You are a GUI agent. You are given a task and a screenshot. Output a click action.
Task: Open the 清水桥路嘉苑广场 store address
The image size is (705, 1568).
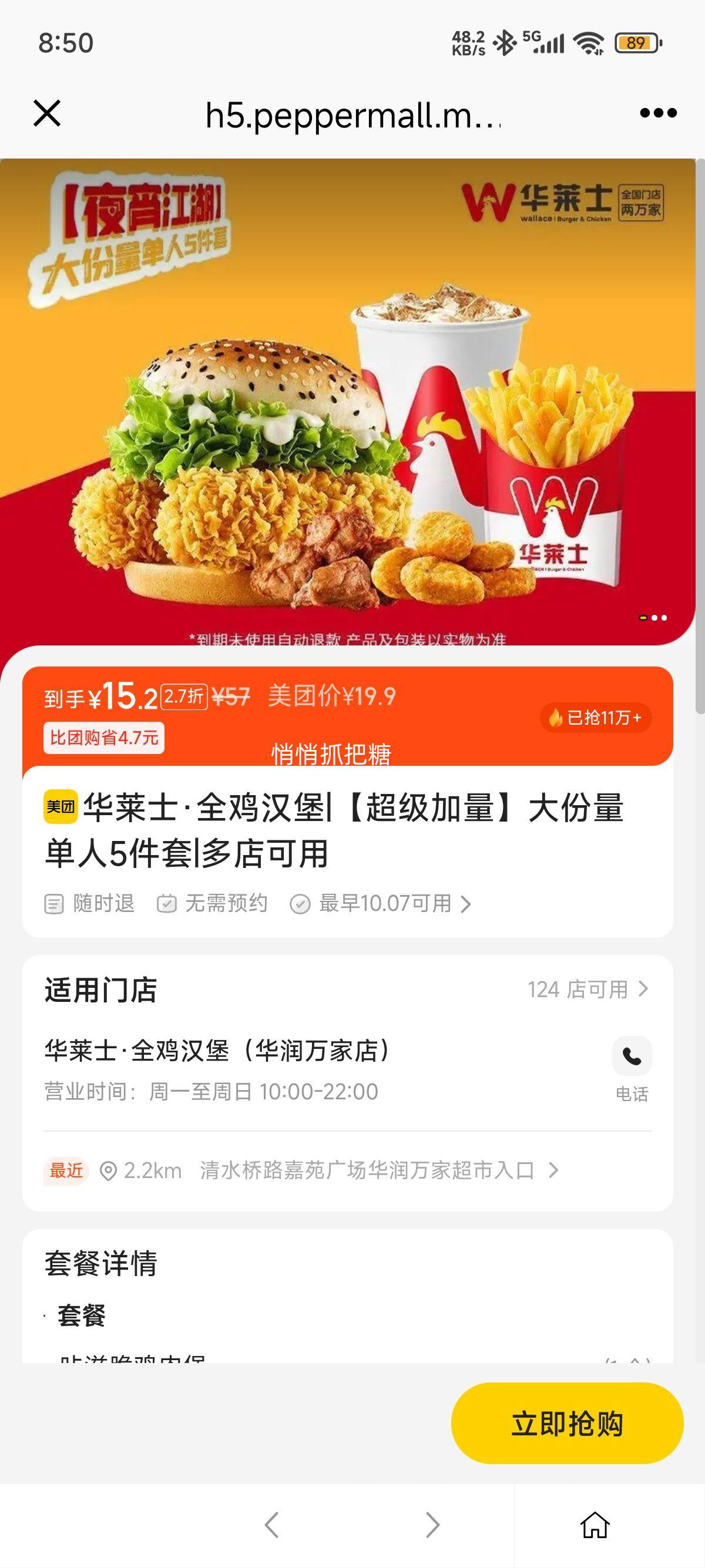[x=377, y=1170]
